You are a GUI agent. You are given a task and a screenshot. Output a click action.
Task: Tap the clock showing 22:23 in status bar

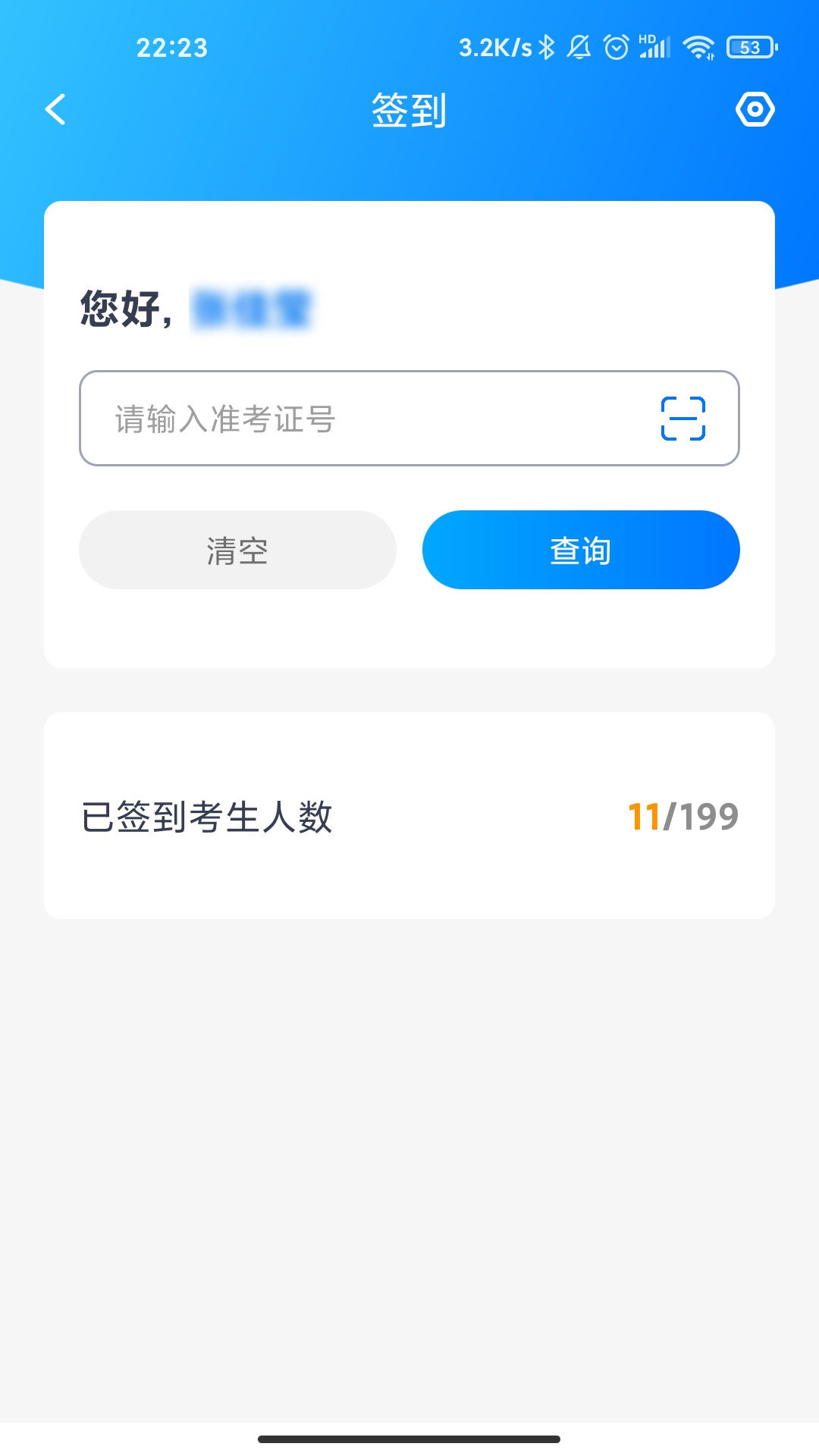tap(171, 47)
